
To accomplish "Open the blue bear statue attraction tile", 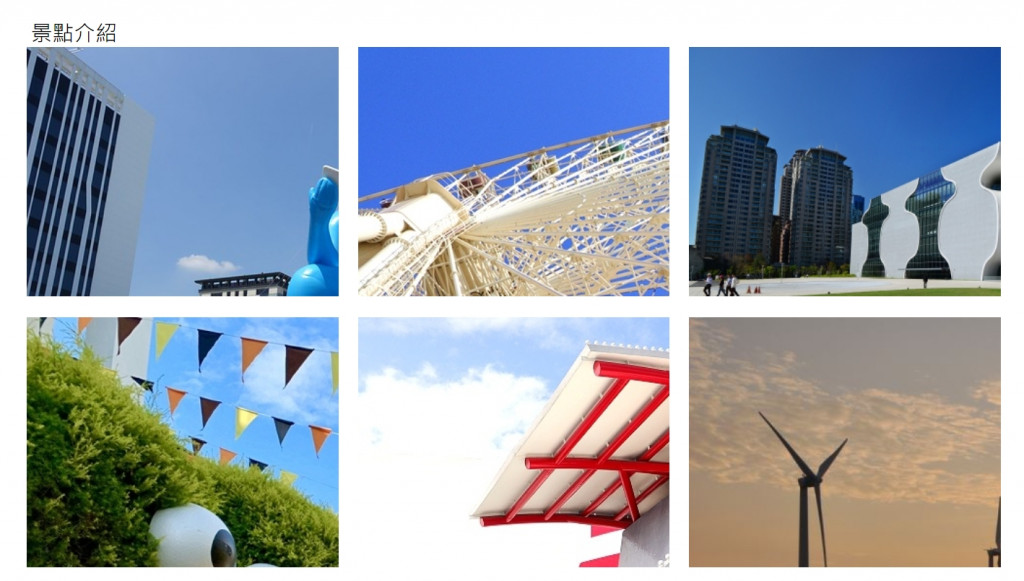I will coord(182,171).
